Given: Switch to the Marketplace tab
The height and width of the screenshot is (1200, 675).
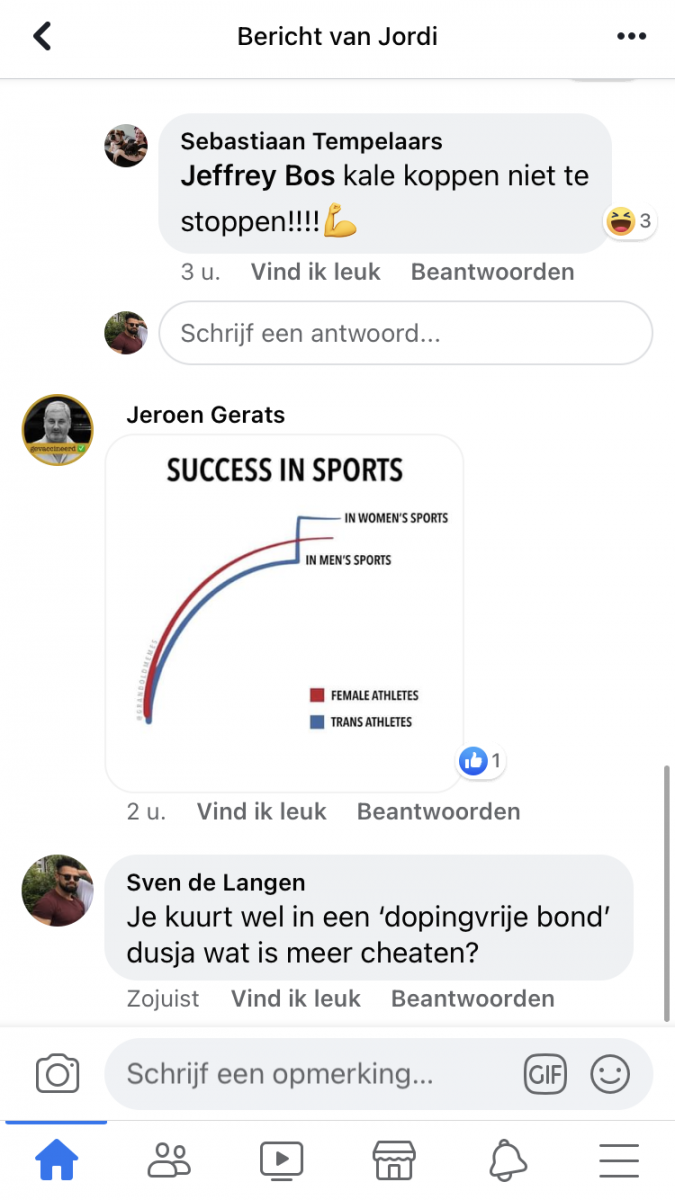Looking at the screenshot, I should [x=394, y=1162].
